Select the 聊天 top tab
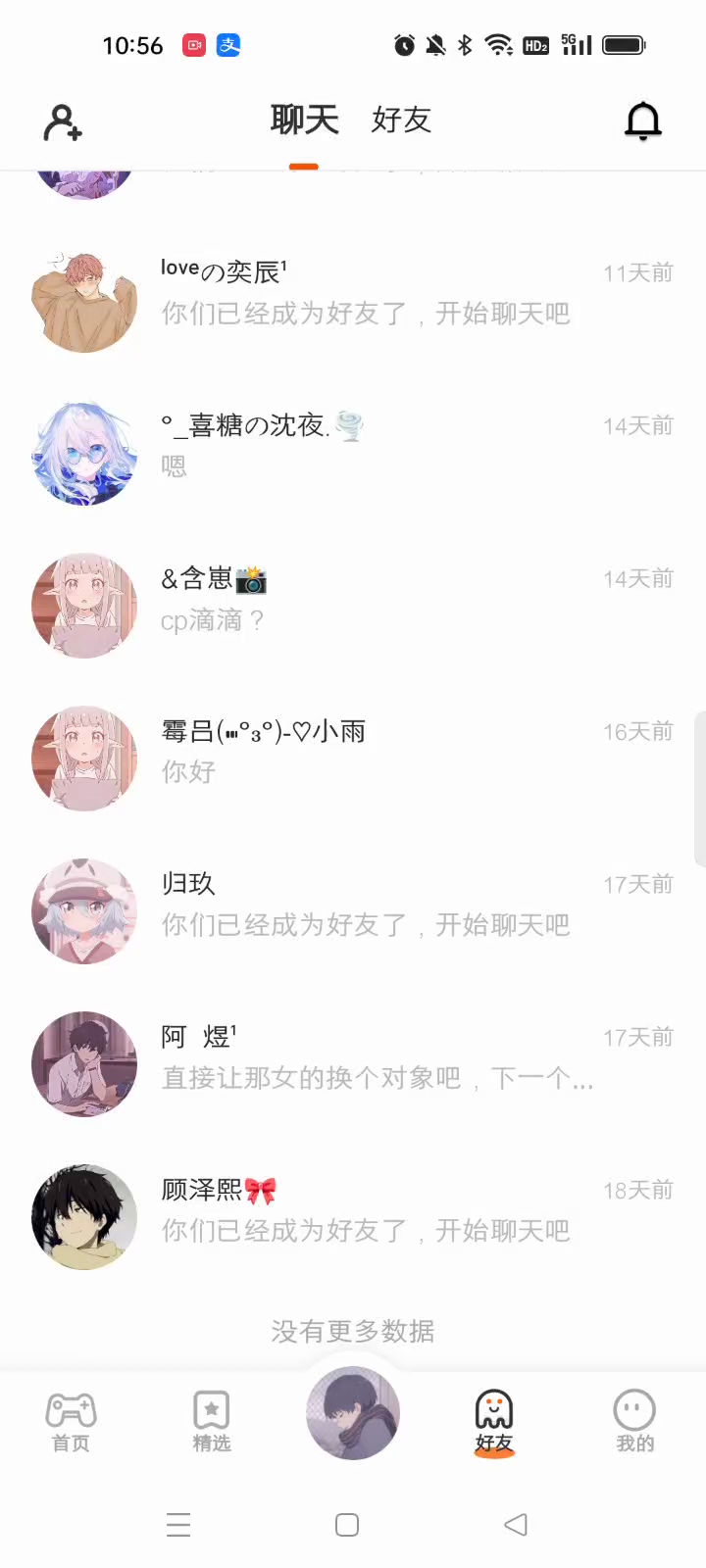The height and width of the screenshot is (1568, 706). [x=304, y=121]
